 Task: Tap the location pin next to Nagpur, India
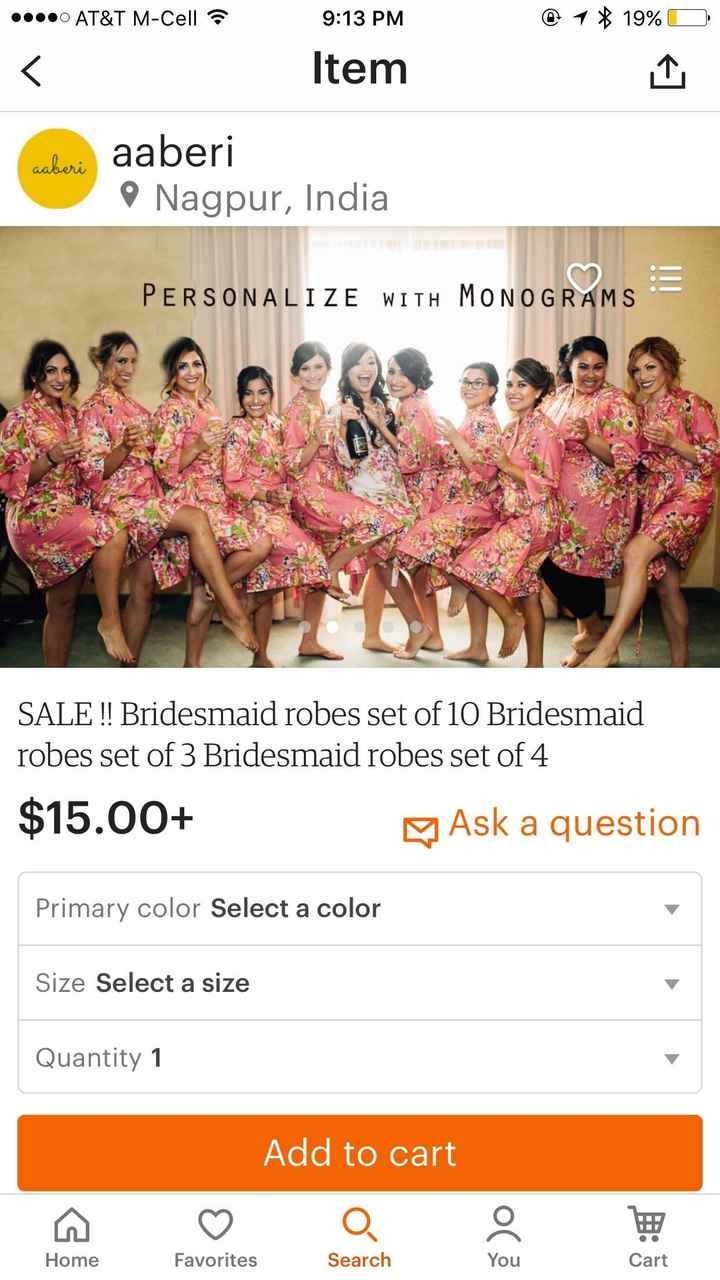(129, 197)
